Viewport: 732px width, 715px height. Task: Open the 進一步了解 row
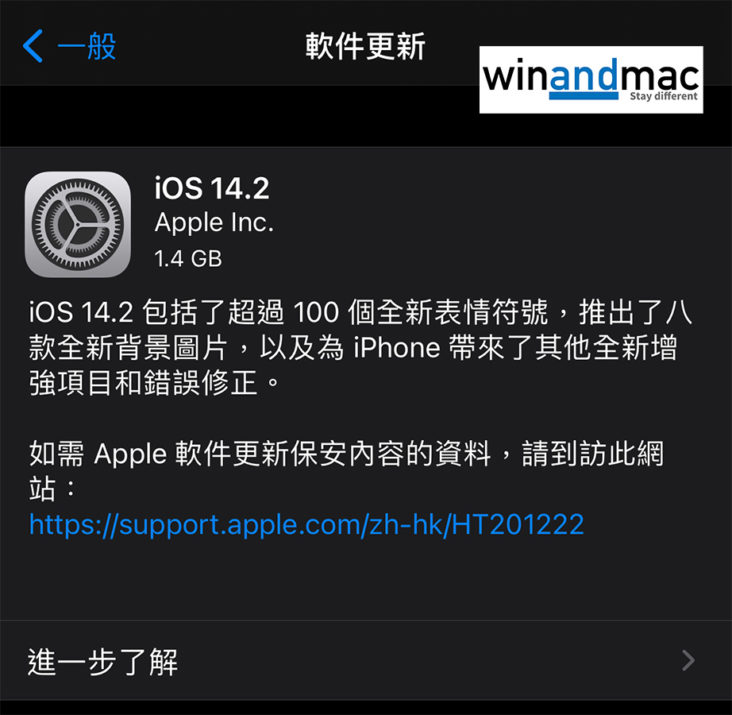click(366, 661)
